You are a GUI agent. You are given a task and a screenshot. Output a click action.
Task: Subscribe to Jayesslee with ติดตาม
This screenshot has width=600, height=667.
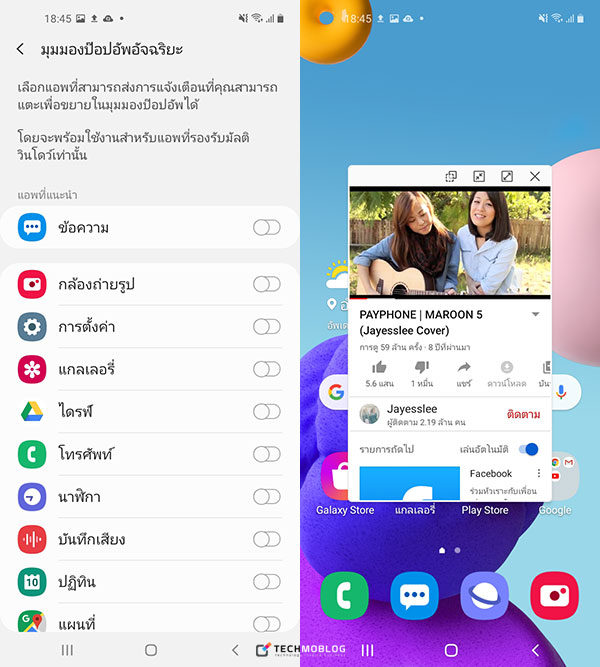tap(523, 414)
